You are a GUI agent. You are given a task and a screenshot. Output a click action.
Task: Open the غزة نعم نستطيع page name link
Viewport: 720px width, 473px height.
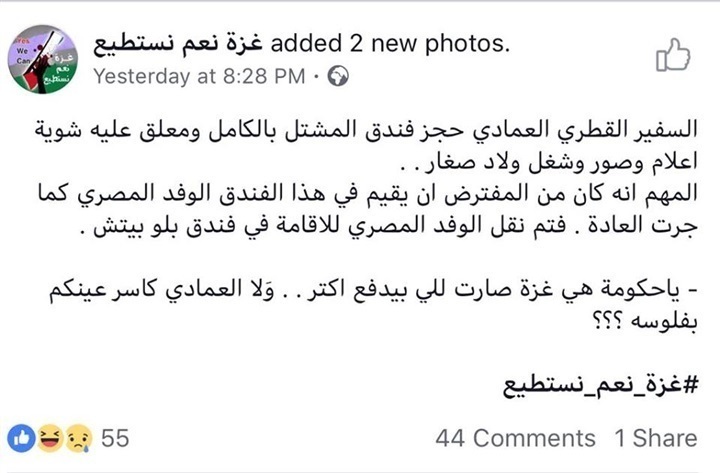[178, 44]
